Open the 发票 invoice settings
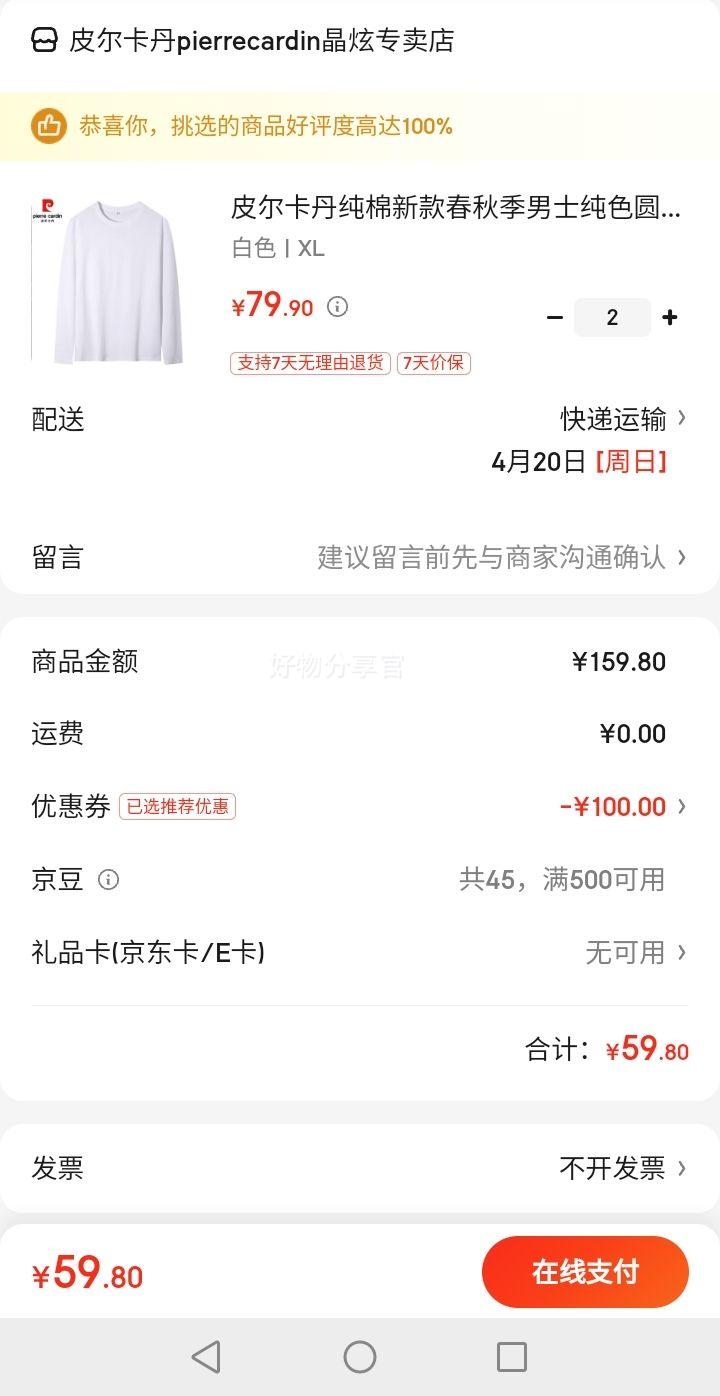The height and width of the screenshot is (1396, 720). pos(622,1168)
